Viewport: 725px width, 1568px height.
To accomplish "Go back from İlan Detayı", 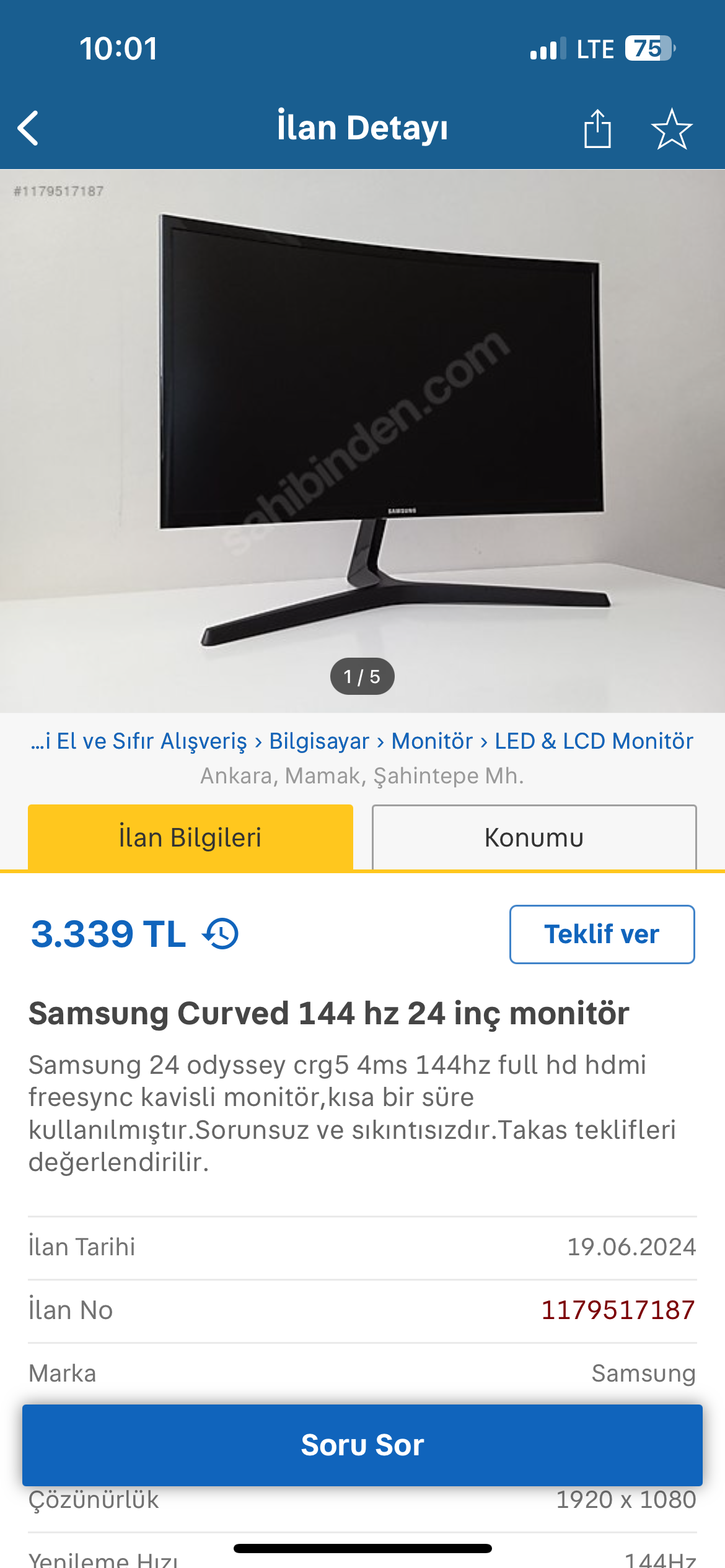I will click(29, 128).
